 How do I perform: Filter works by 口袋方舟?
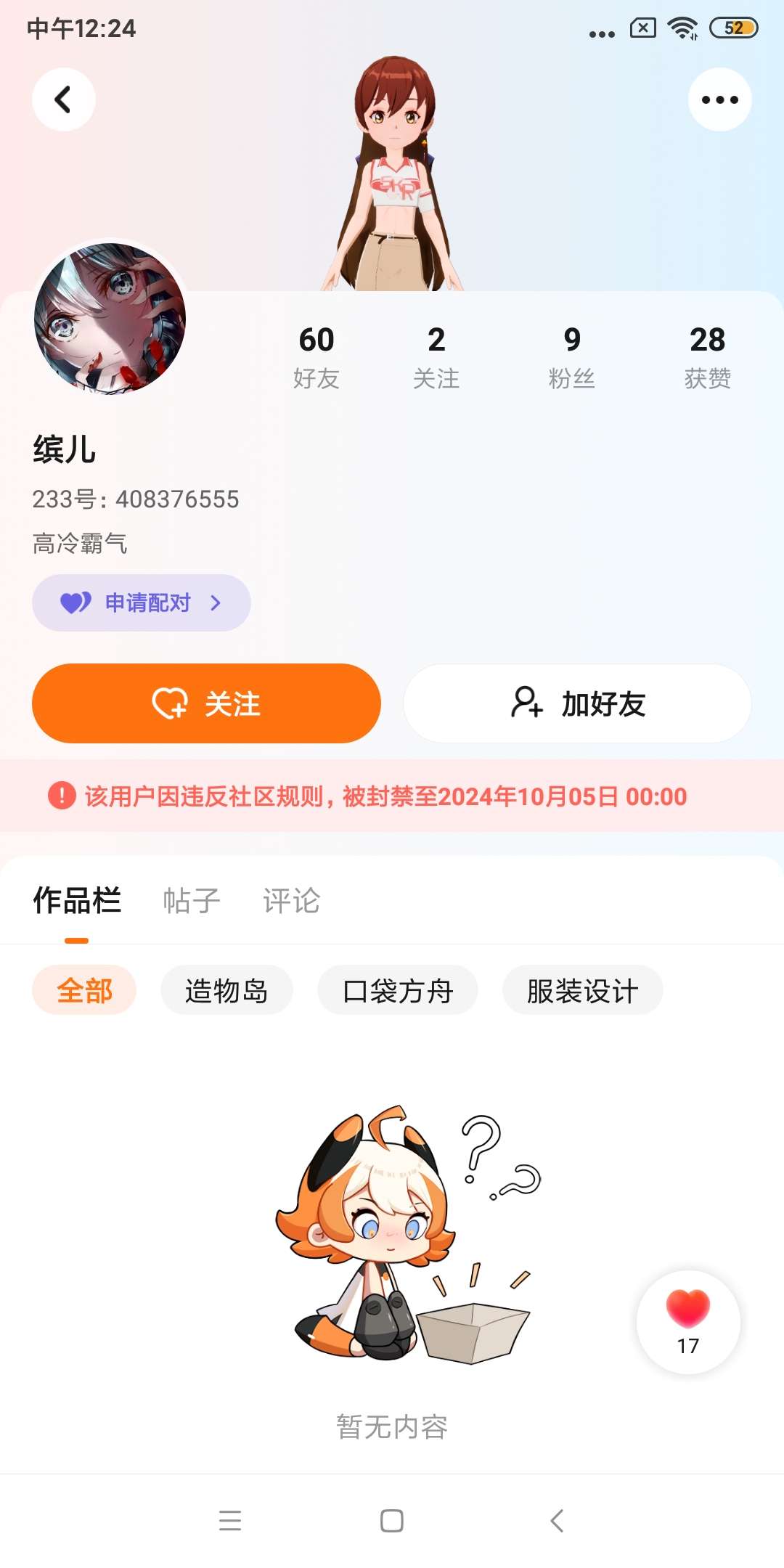(398, 990)
